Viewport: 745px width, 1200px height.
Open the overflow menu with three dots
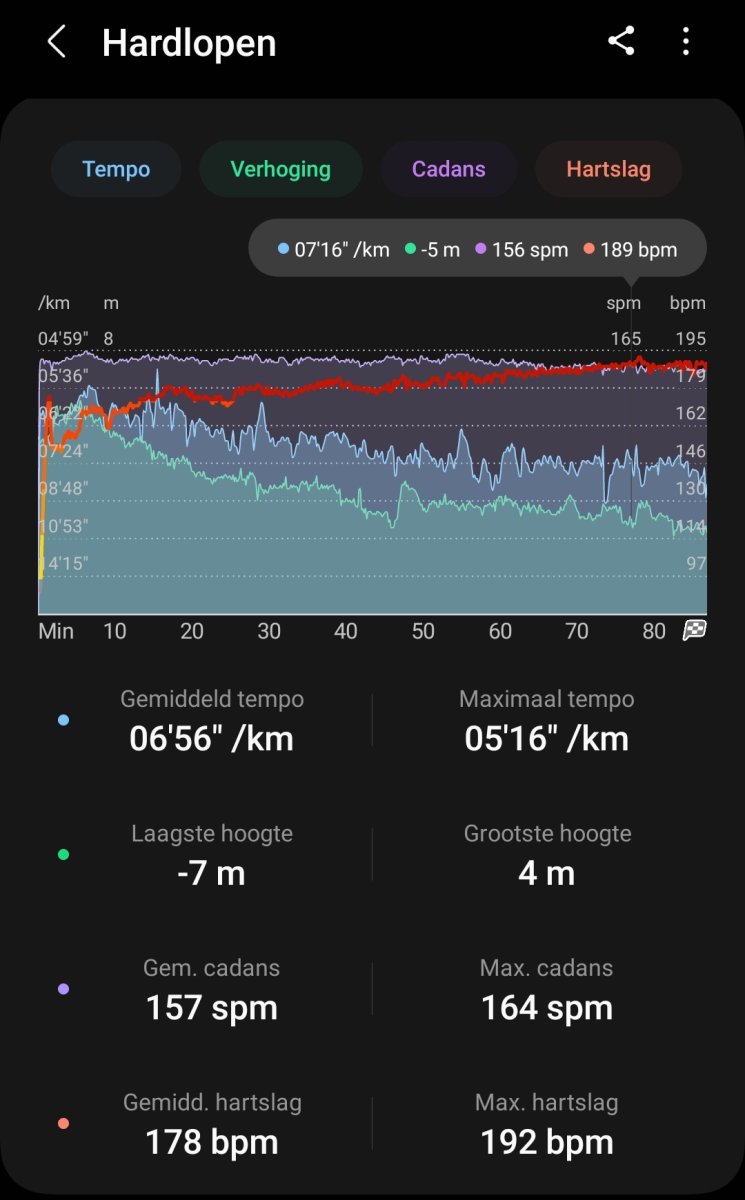(x=686, y=41)
